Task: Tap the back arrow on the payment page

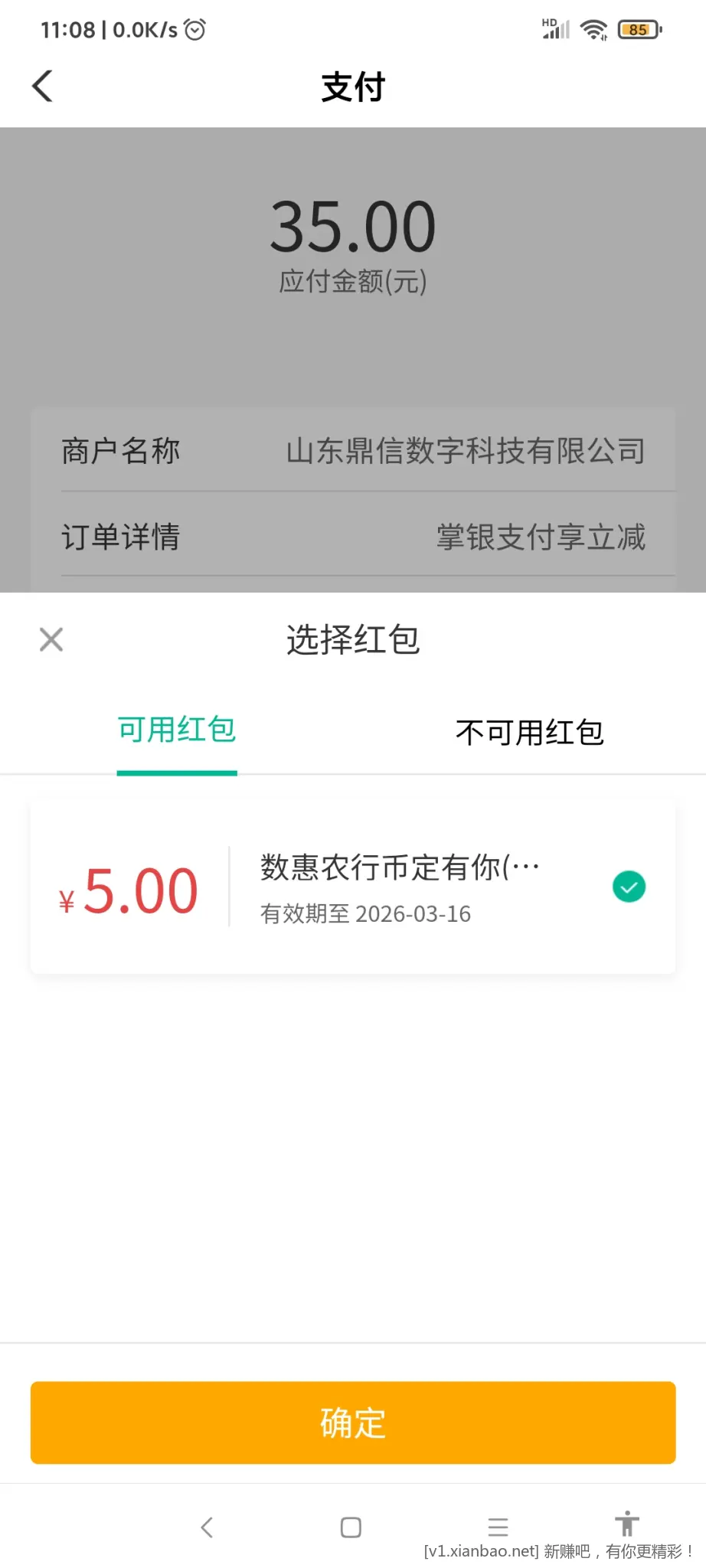Action: (x=42, y=86)
